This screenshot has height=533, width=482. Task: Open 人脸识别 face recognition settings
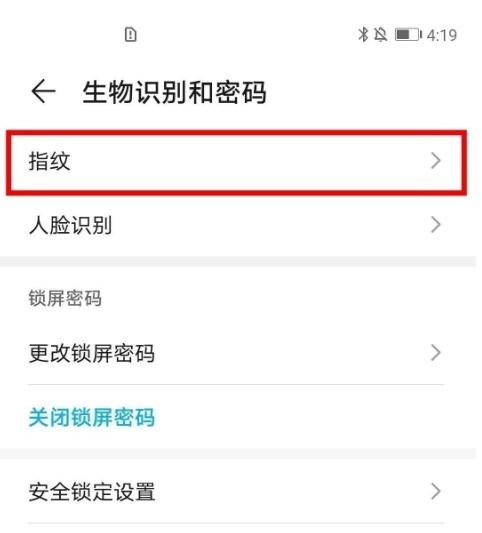pos(238,225)
